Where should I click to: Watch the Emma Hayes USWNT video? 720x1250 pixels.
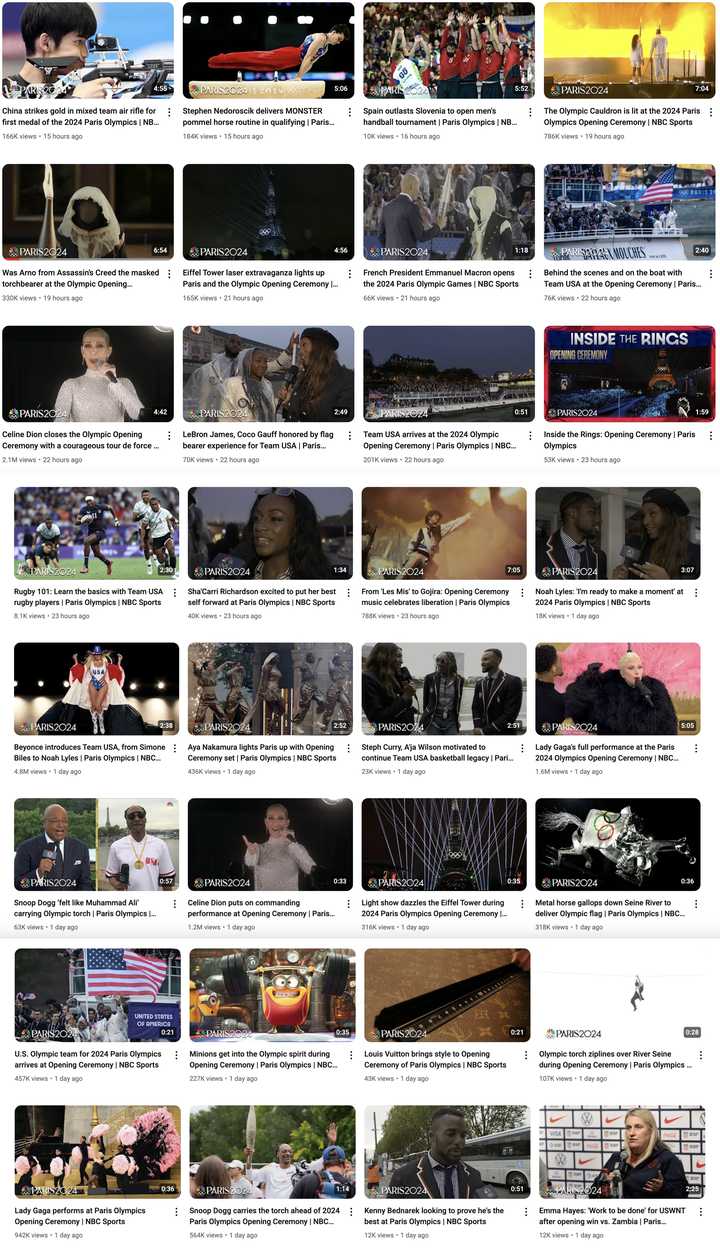click(621, 1151)
